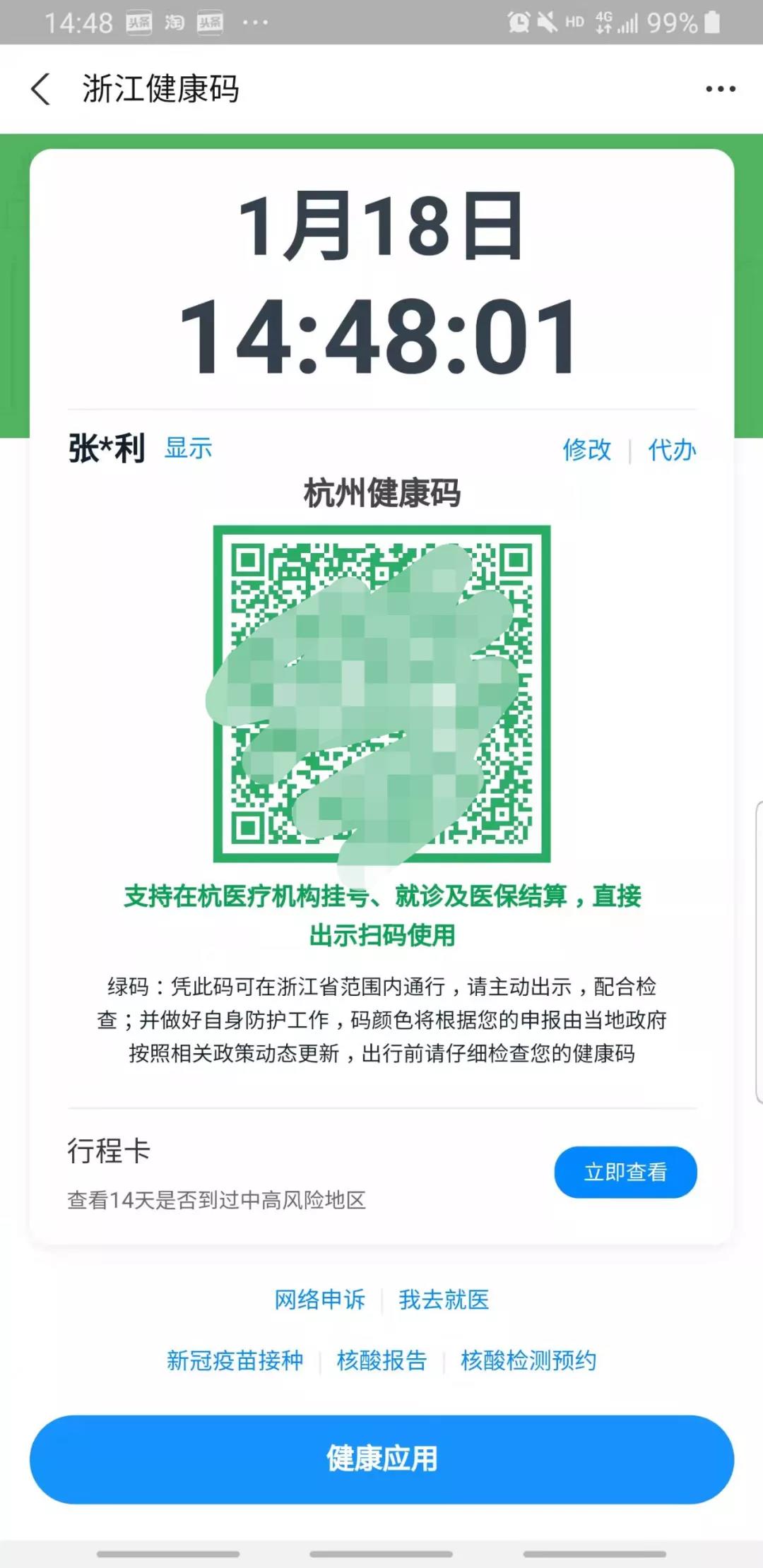This screenshot has width=763, height=1568.
Task: Open 新冠疫苗接种 link
Action: pos(235,1360)
